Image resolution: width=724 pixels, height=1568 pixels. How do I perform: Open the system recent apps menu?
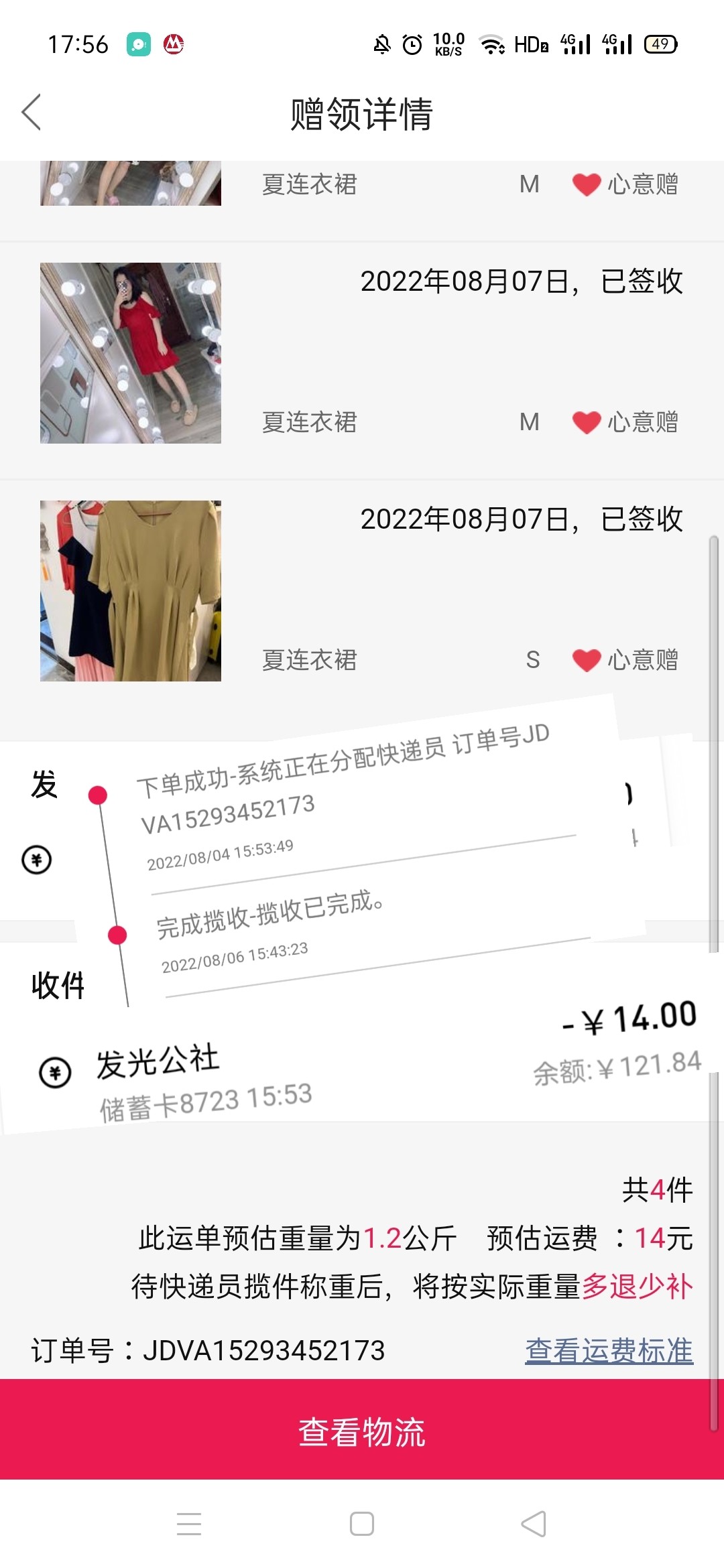pos(189,1524)
